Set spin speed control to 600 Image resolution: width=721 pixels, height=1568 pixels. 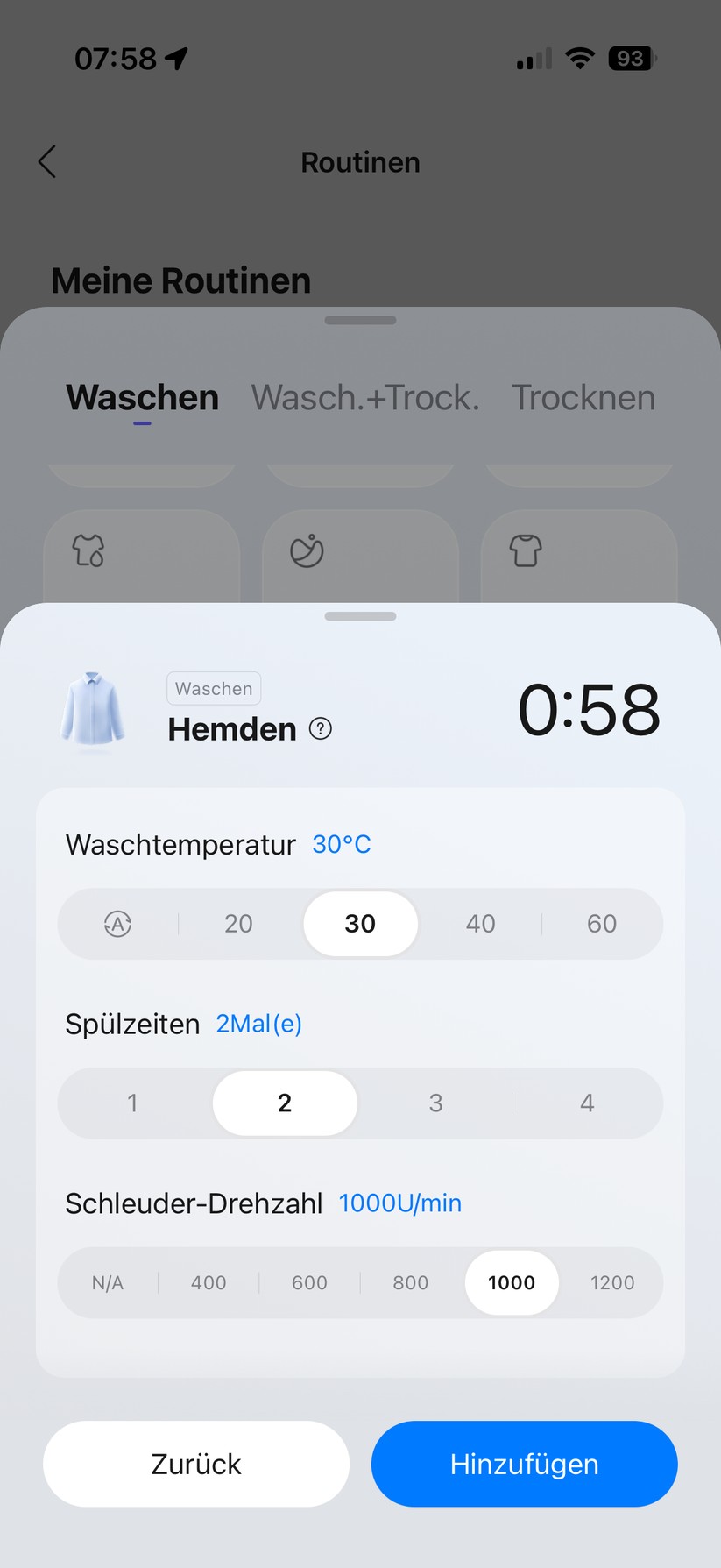pos(309,1282)
